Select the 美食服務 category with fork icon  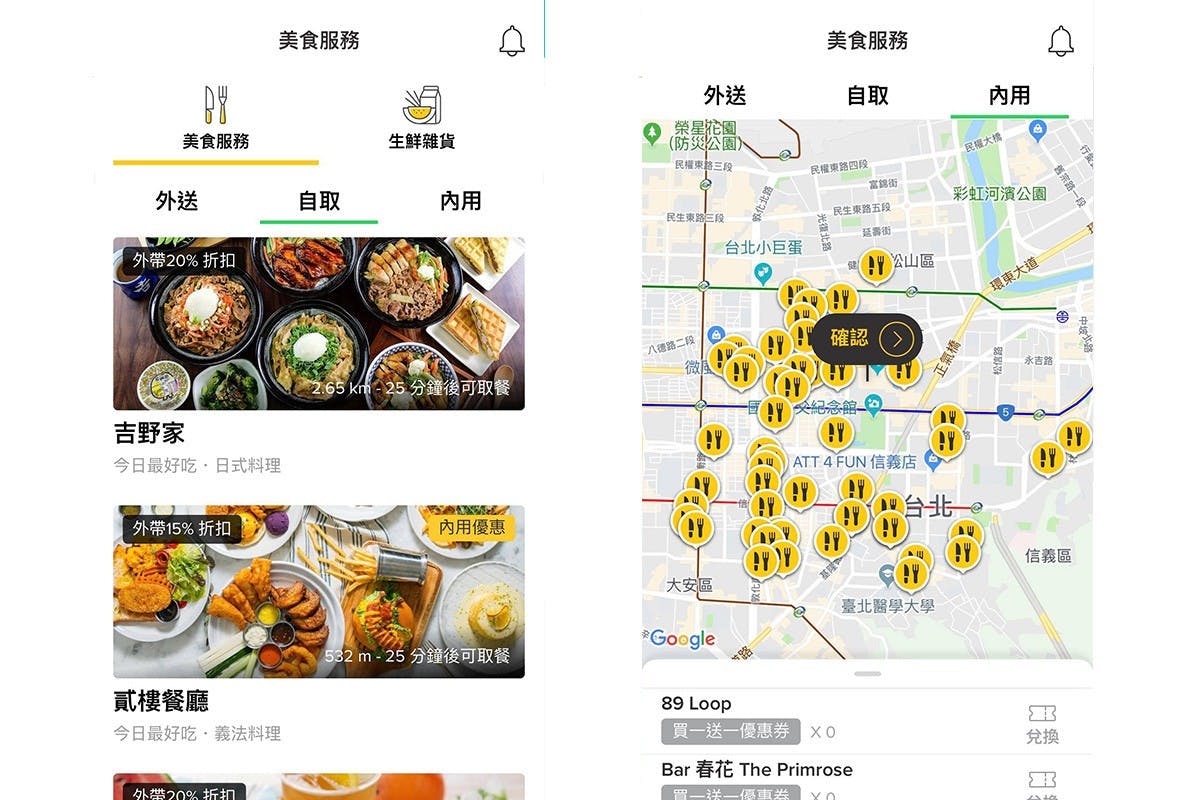pyautogui.click(x=216, y=118)
